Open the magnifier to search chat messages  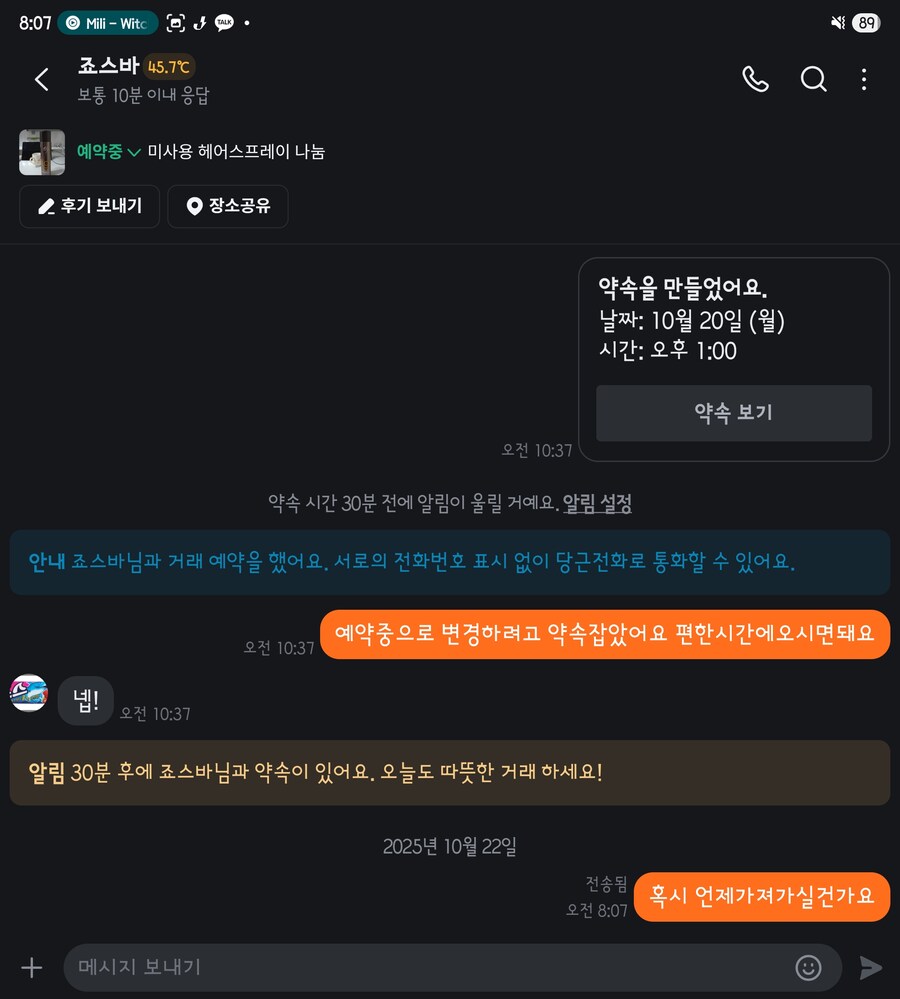814,79
